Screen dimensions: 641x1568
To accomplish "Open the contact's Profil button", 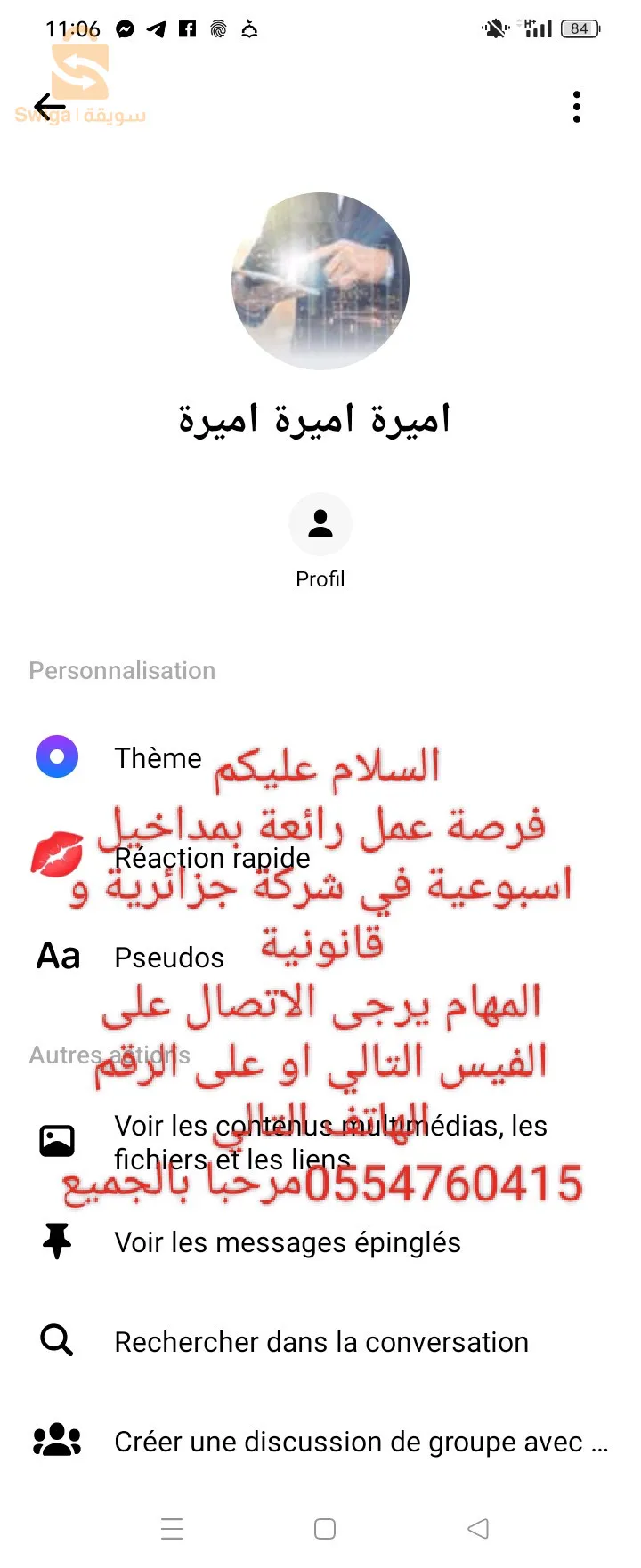I will [x=320, y=525].
